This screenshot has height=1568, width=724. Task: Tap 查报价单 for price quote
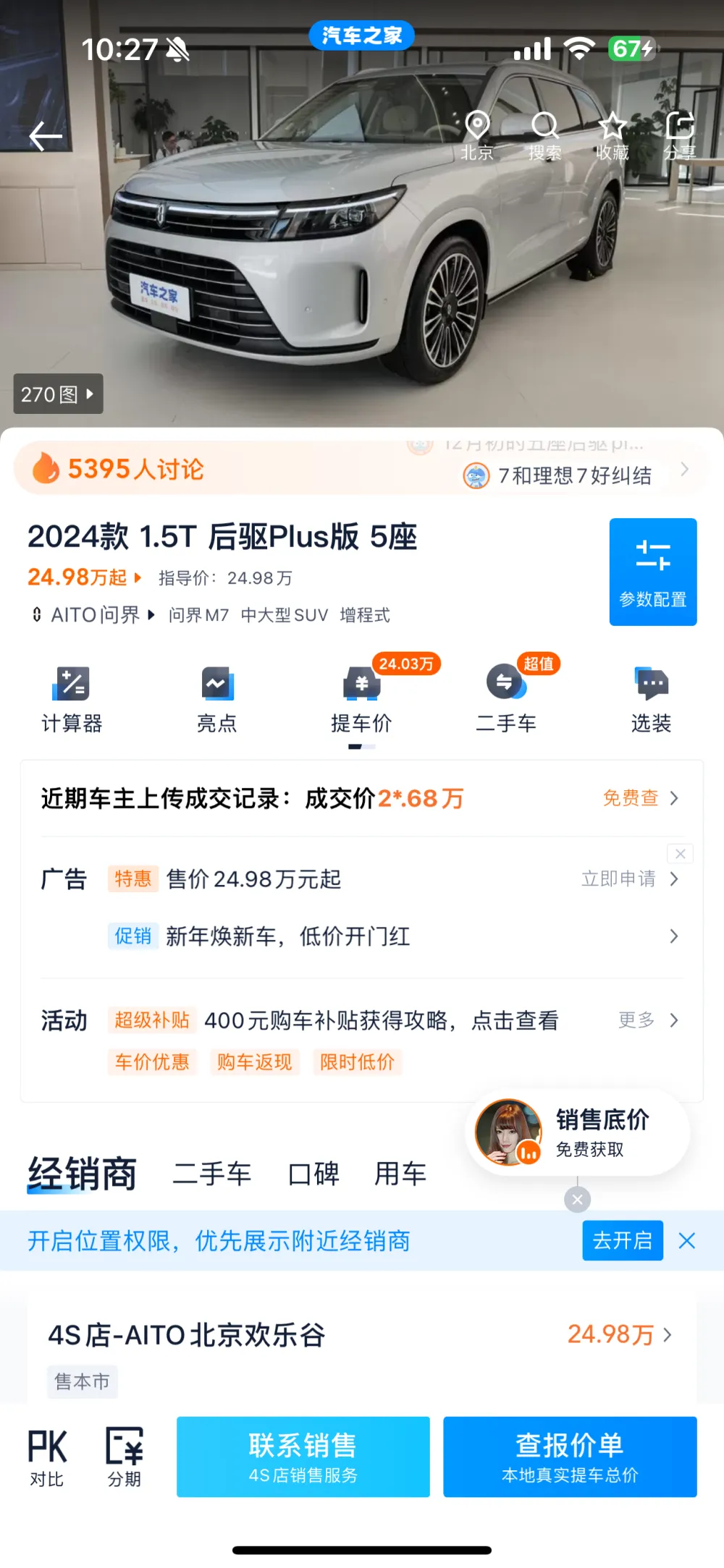pyautogui.click(x=570, y=1457)
